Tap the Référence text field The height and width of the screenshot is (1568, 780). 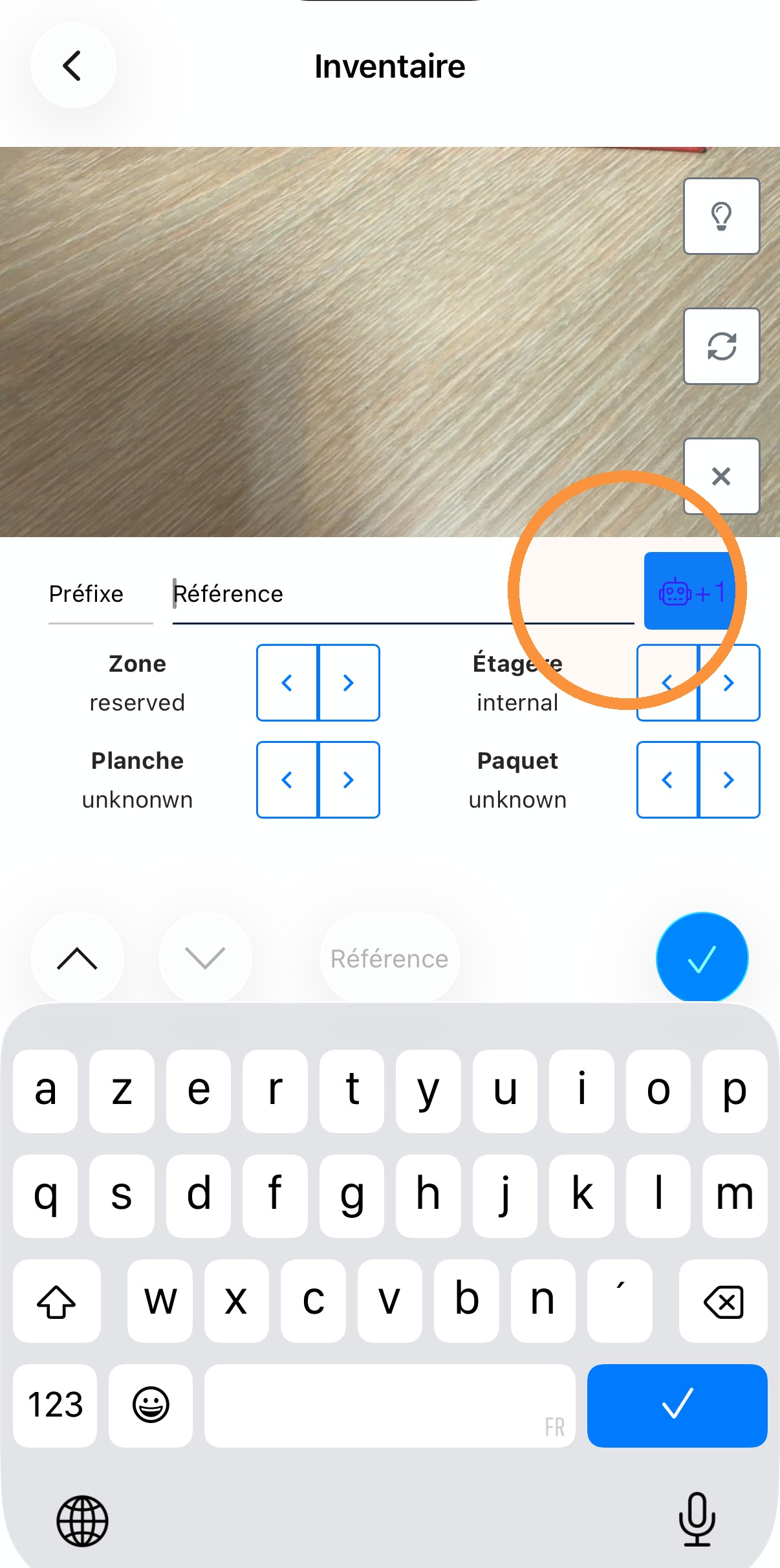tap(403, 594)
